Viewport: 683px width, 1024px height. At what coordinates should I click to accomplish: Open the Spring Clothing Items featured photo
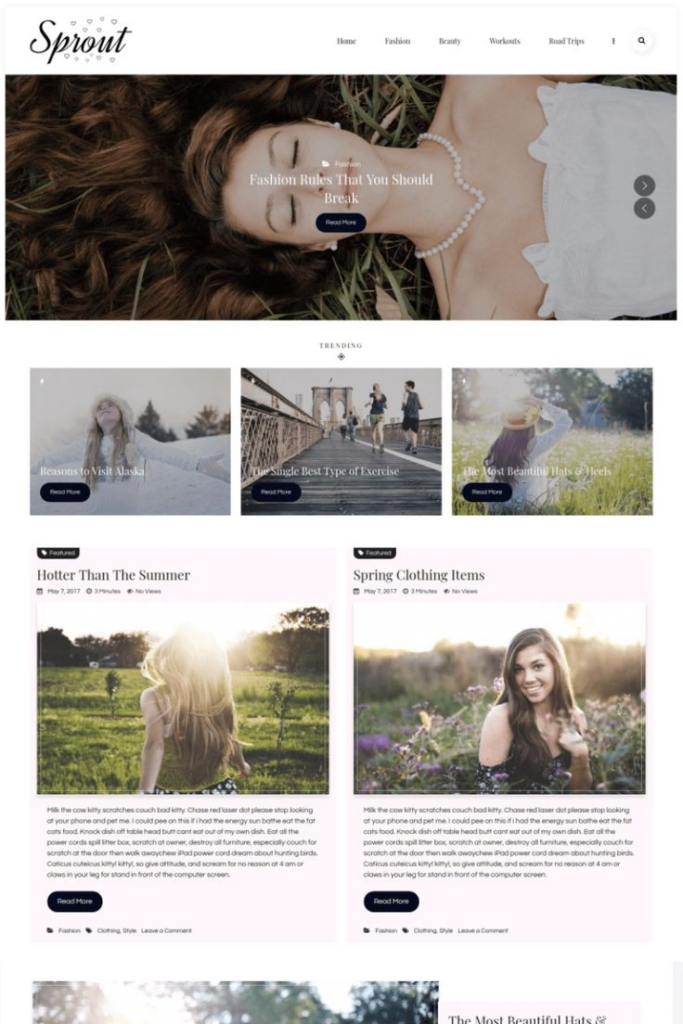point(499,698)
